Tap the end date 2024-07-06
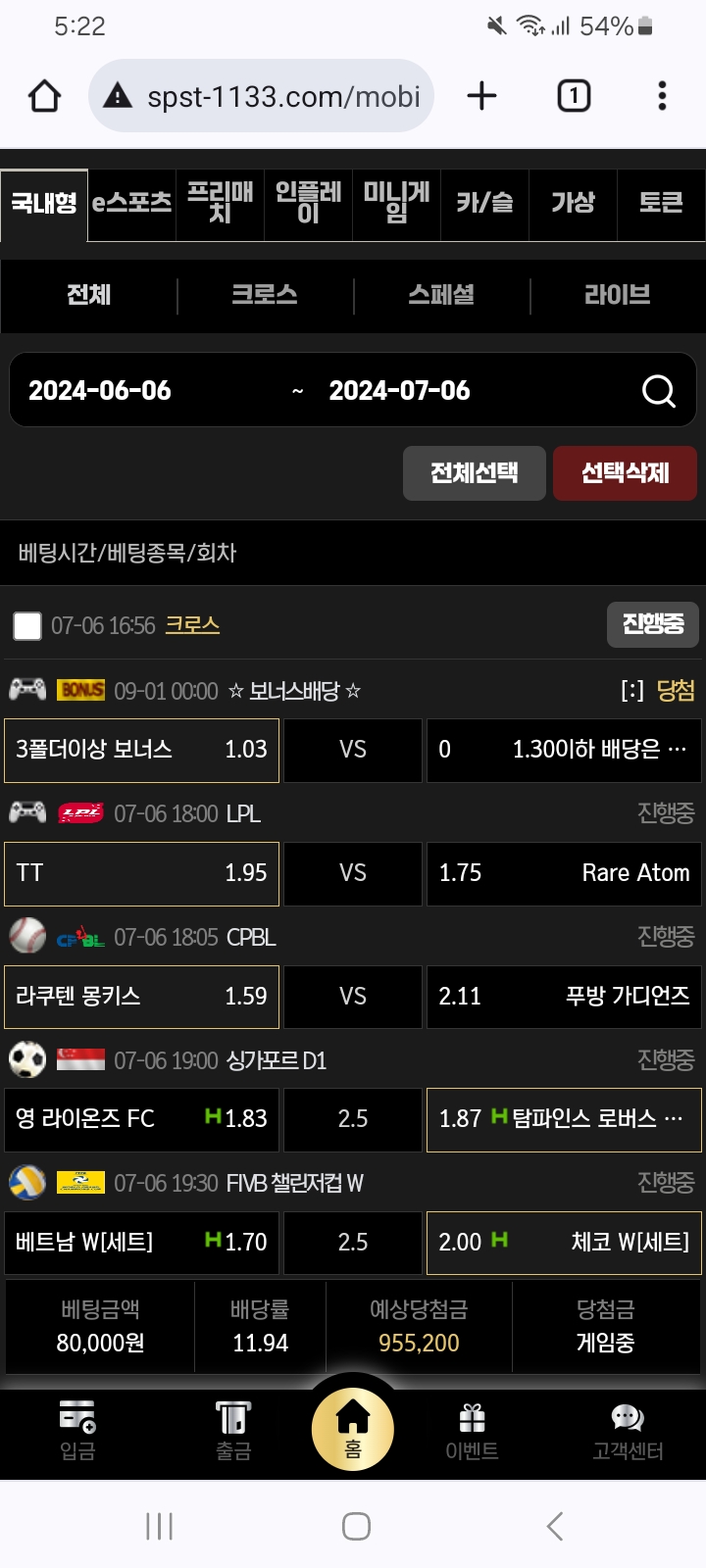 tap(399, 391)
